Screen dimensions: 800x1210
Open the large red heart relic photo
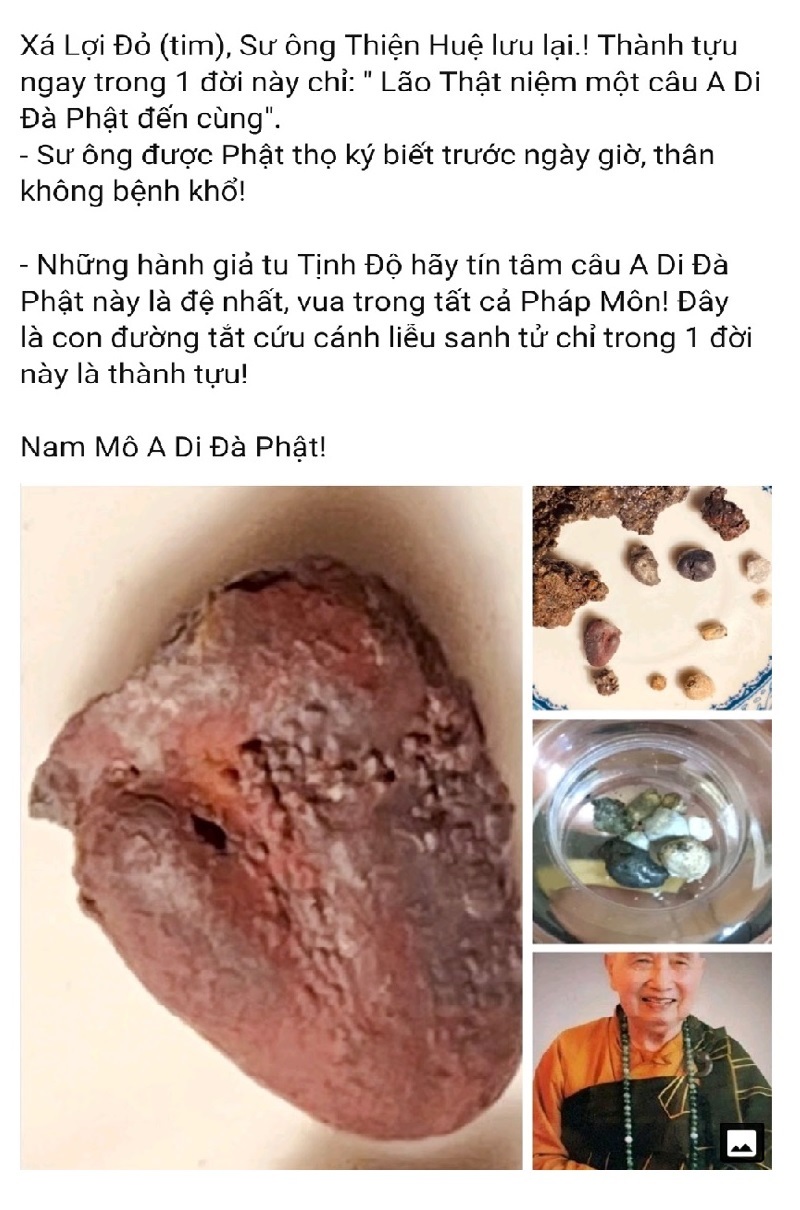(x=270, y=827)
